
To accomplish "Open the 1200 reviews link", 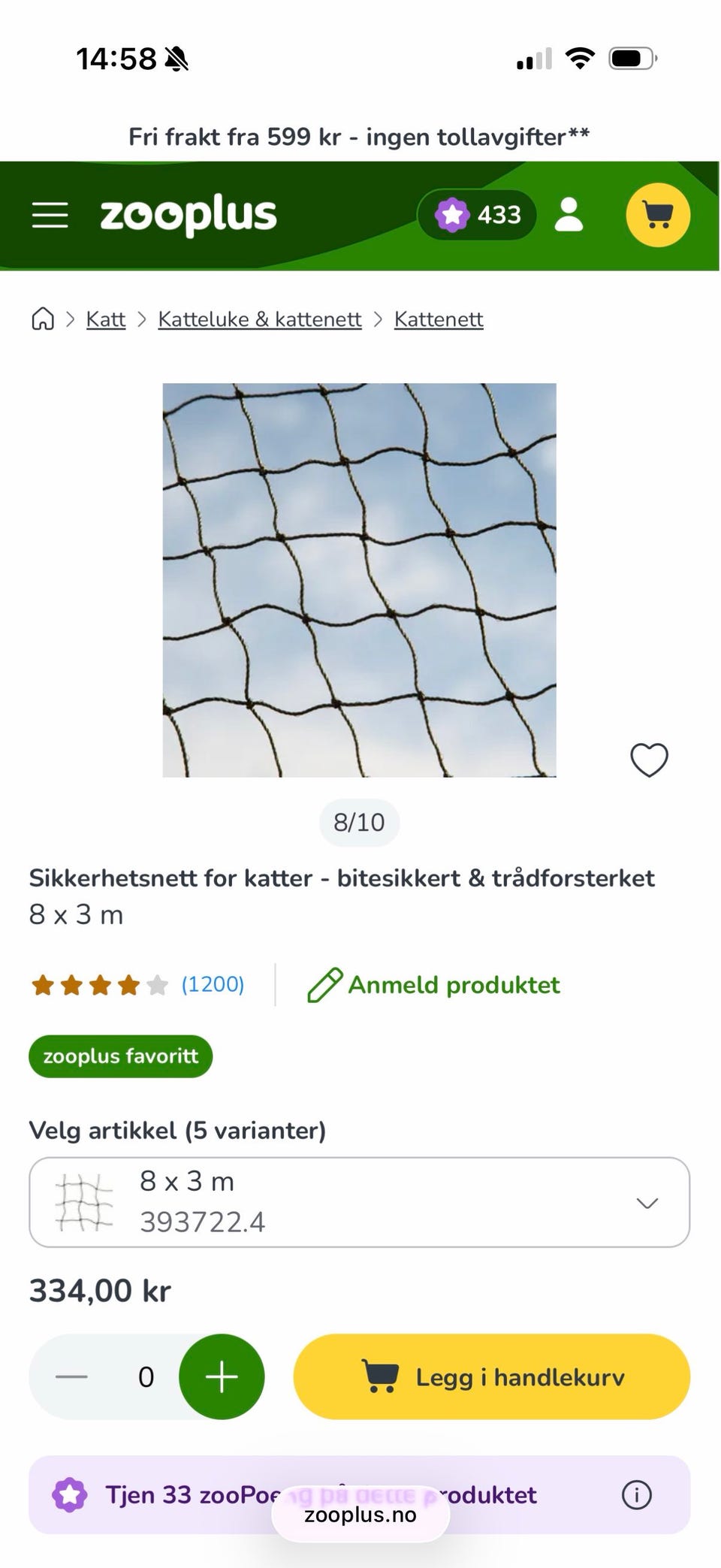I will click(213, 984).
